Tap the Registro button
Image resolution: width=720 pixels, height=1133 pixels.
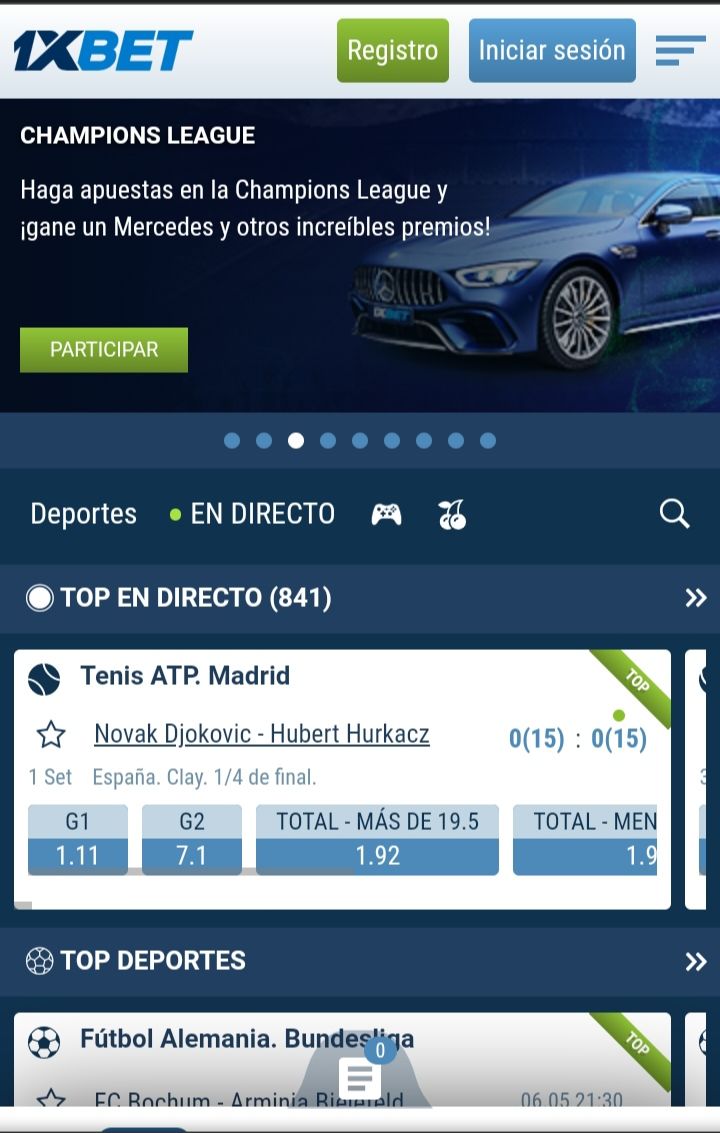392,50
